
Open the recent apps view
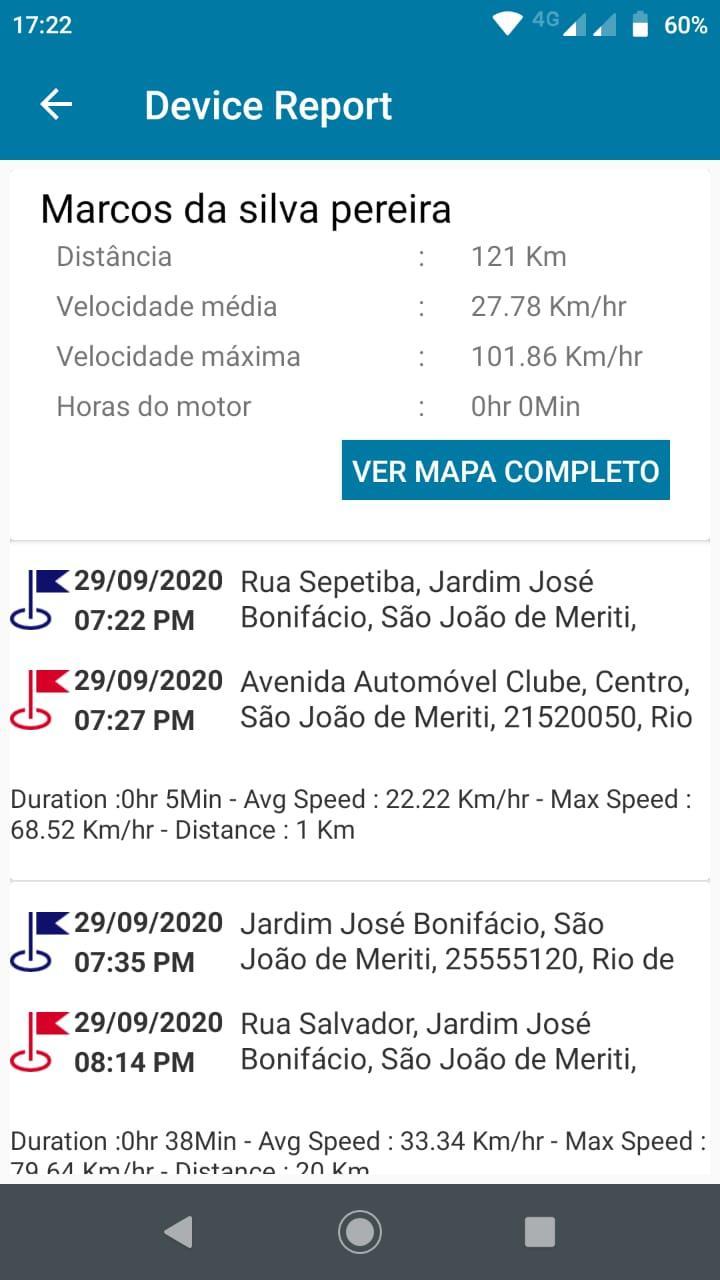pos(540,1232)
